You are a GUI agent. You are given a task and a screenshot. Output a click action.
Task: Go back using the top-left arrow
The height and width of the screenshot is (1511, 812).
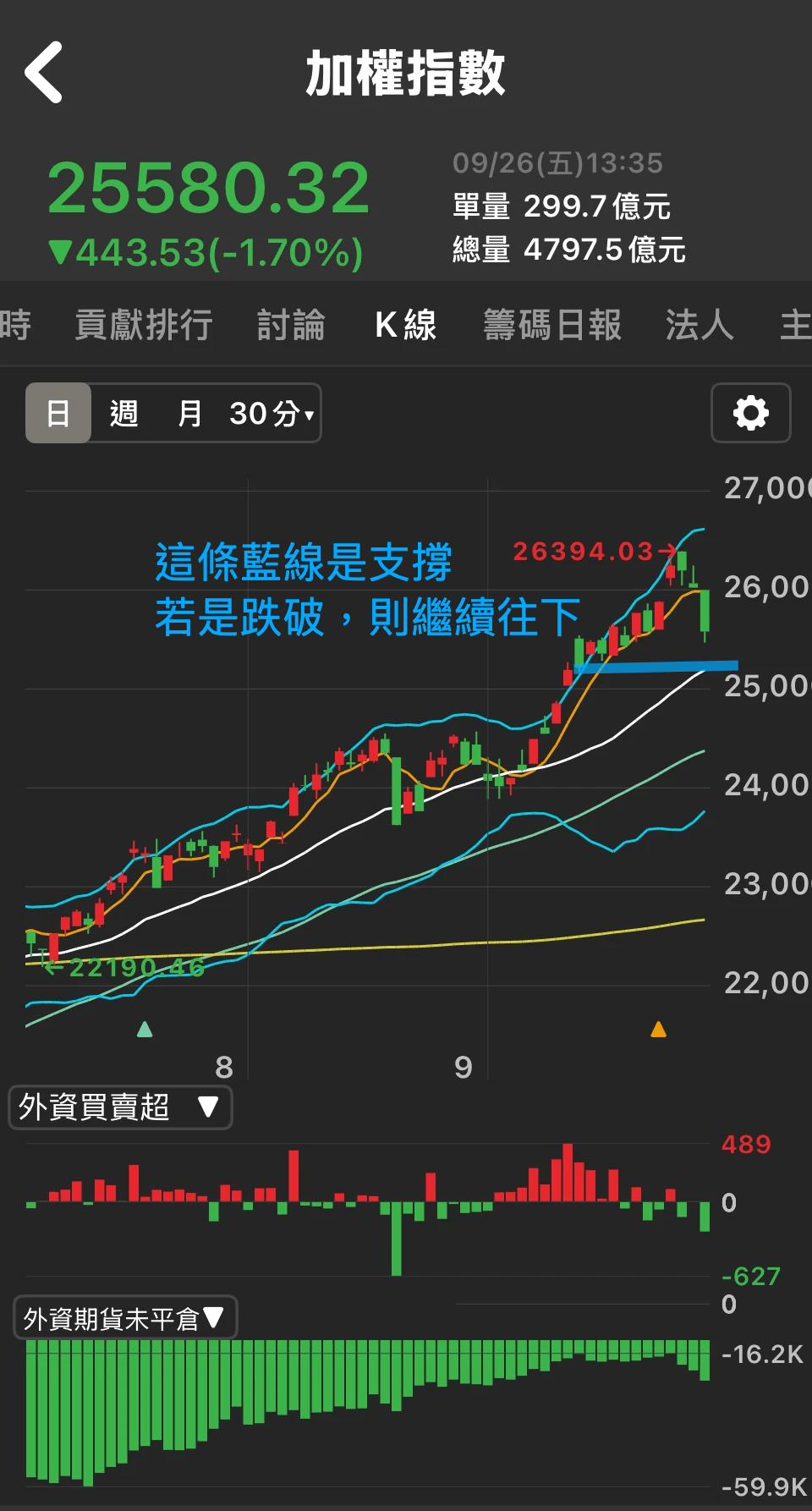[44, 73]
